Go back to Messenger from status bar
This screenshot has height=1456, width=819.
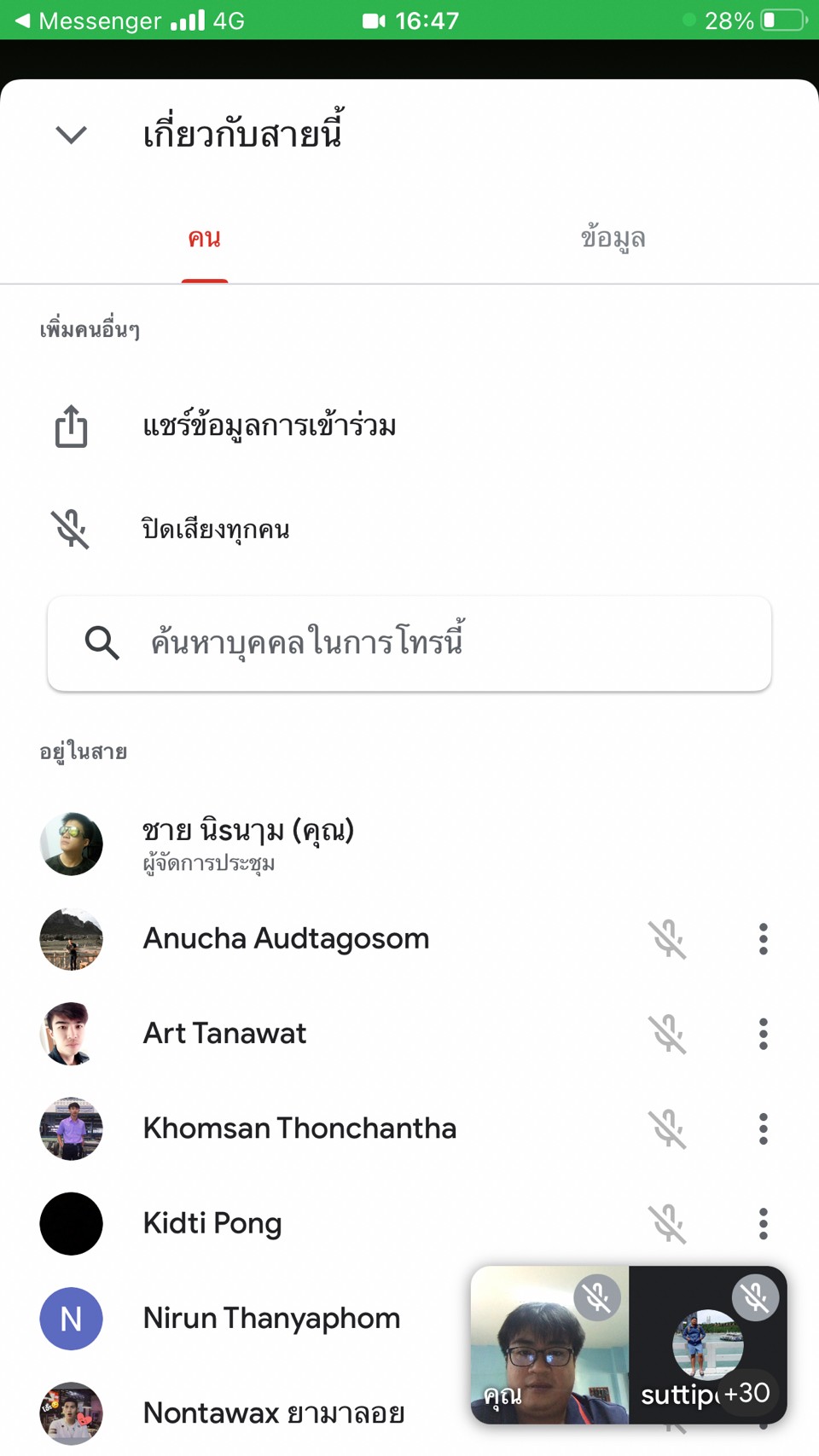point(88,20)
